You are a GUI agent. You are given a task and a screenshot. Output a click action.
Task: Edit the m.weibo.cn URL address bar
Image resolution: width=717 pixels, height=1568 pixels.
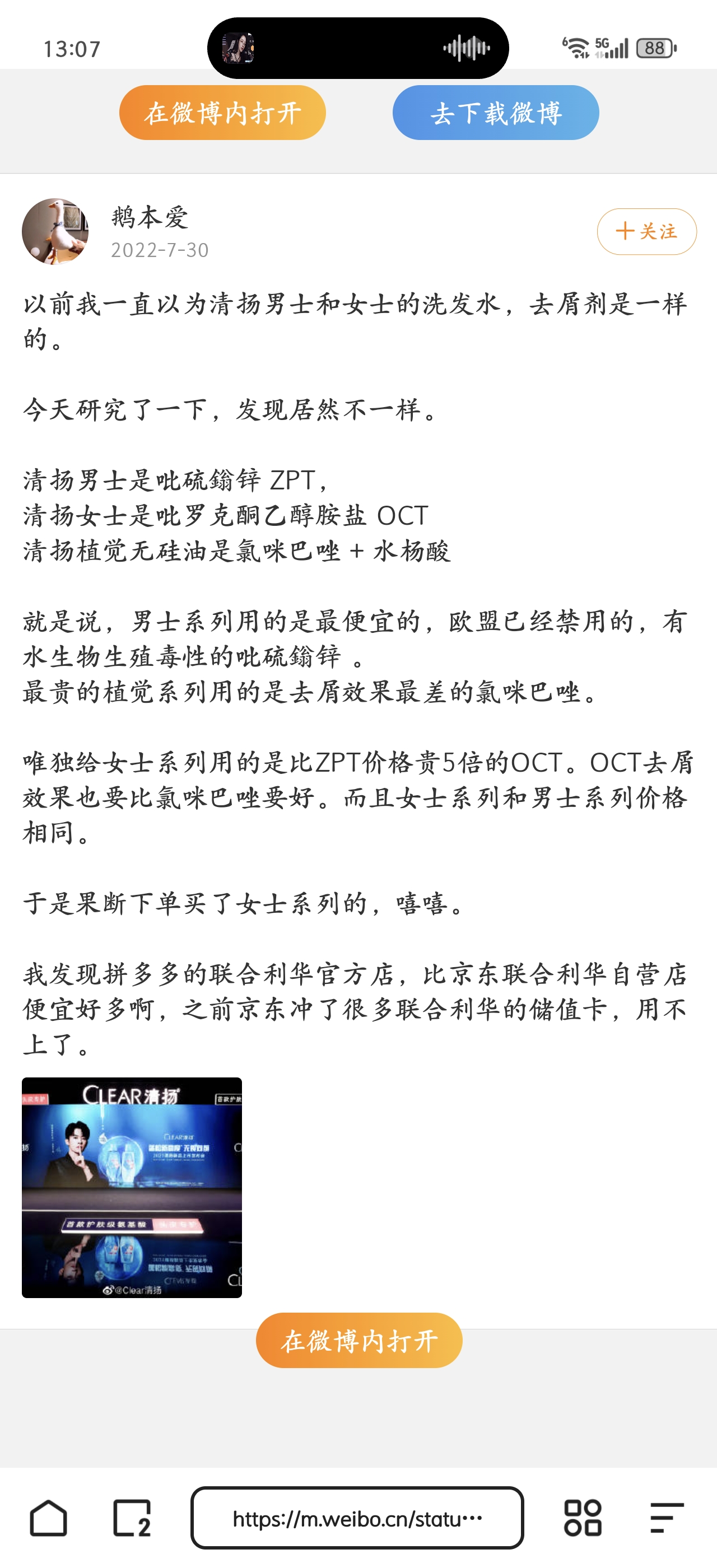tap(357, 1518)
